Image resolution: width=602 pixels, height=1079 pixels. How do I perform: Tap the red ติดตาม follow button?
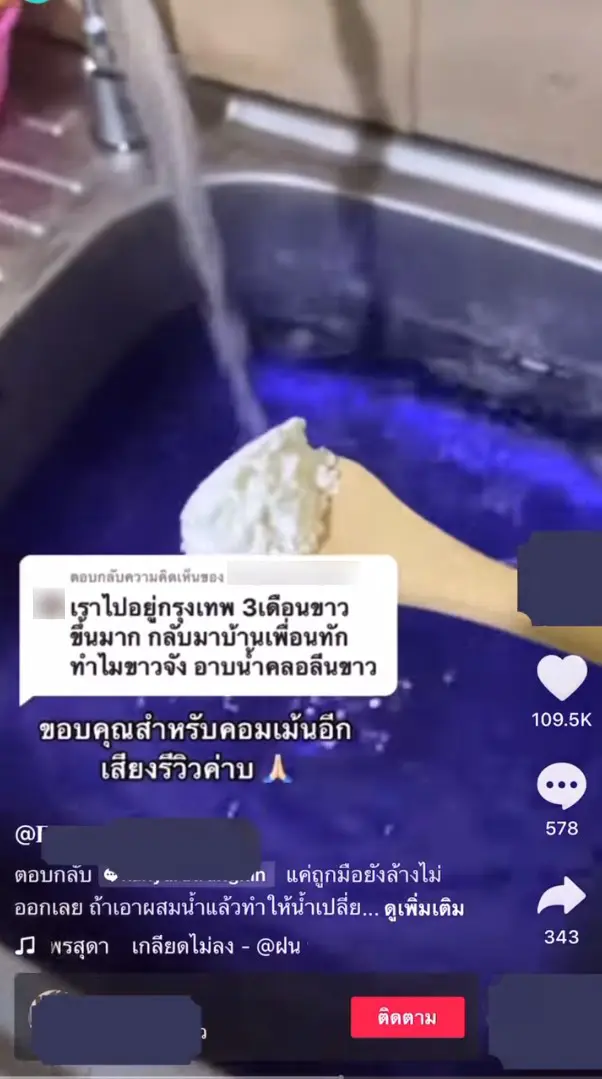pos(407,1017)
